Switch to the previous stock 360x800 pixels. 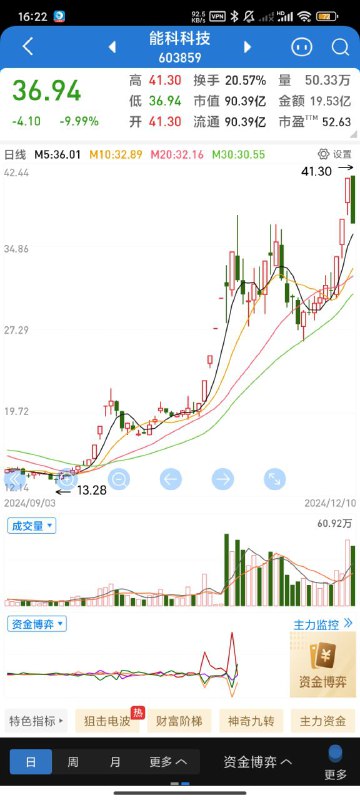112,47
